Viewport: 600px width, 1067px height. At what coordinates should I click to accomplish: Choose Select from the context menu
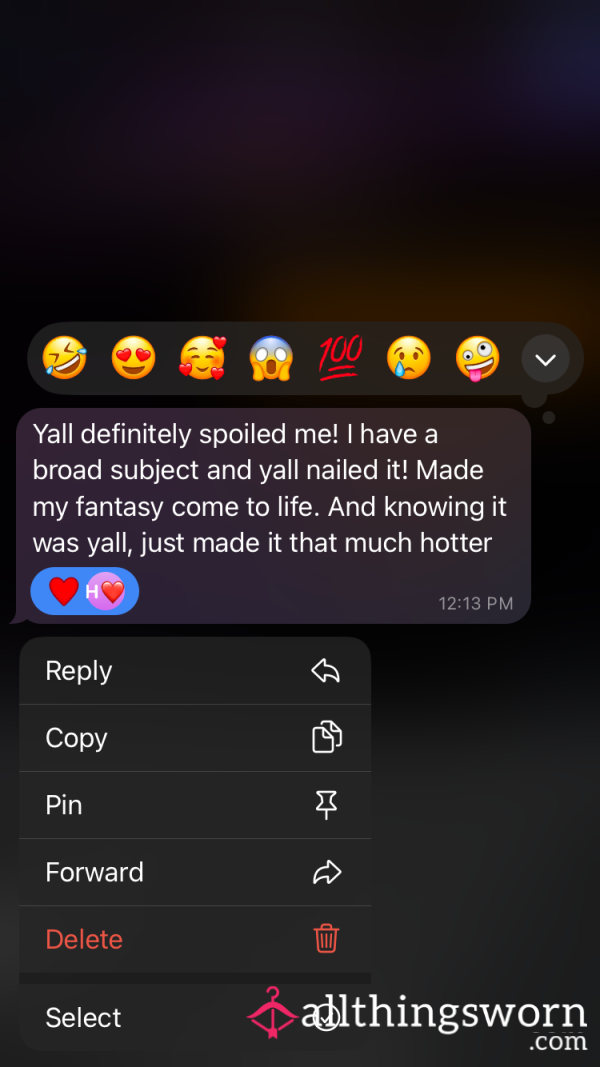[195, 1017]
